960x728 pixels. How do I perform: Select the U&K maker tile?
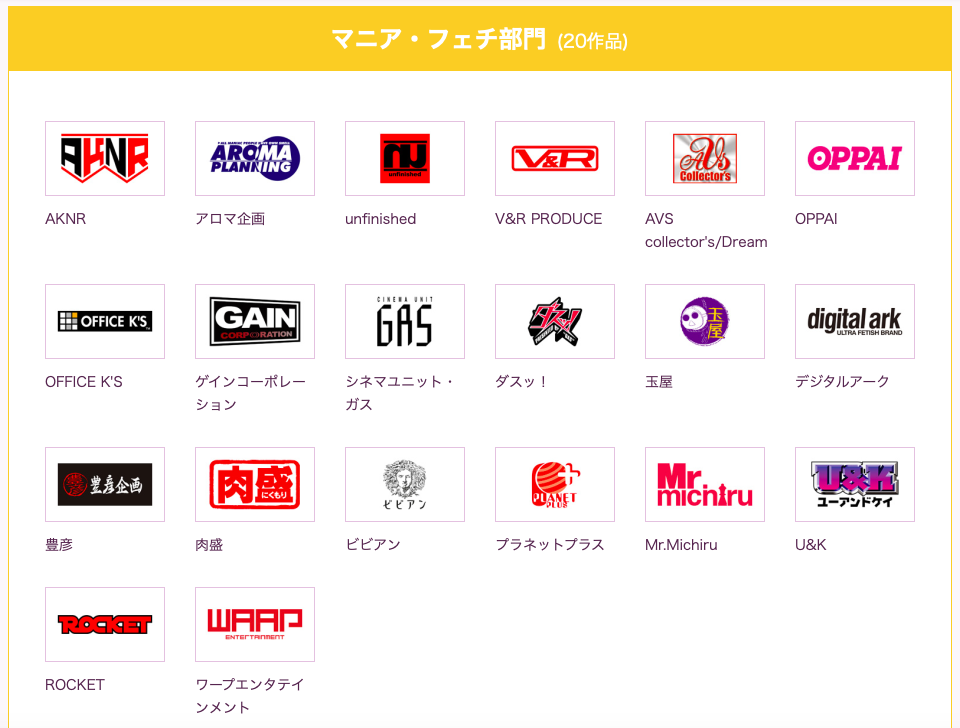point(855,484)
